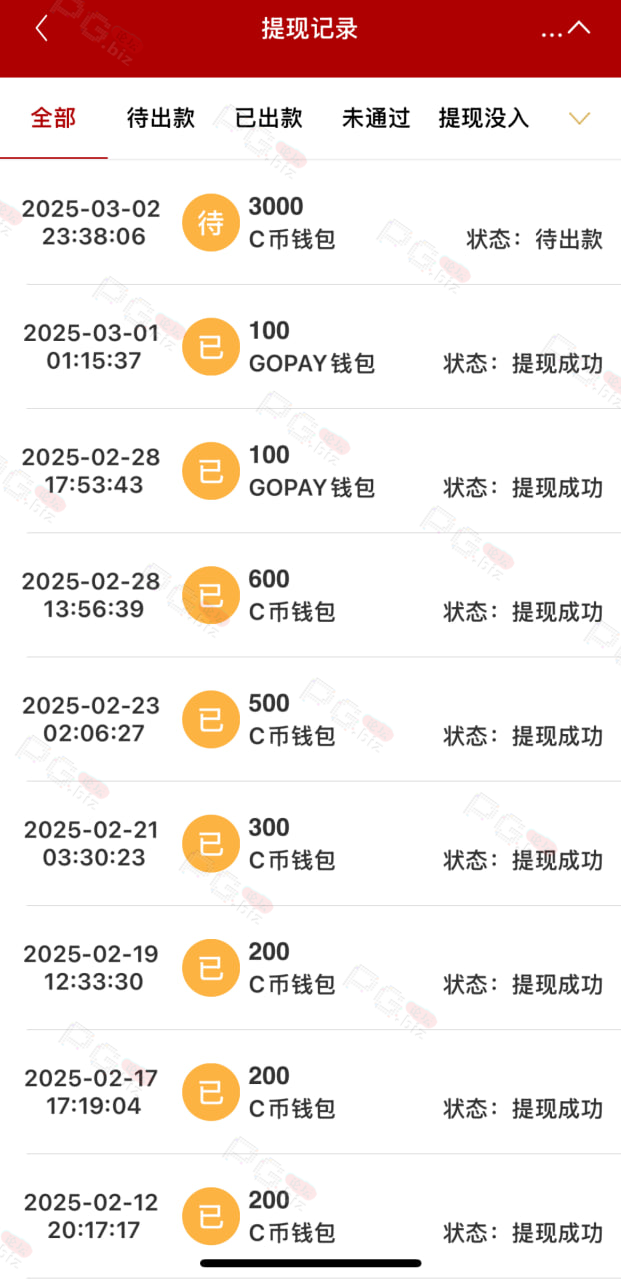This screenshot has height=1280, width=621.
Task: Expand more tabs with the yellow chevron
Action: (580, 118)
